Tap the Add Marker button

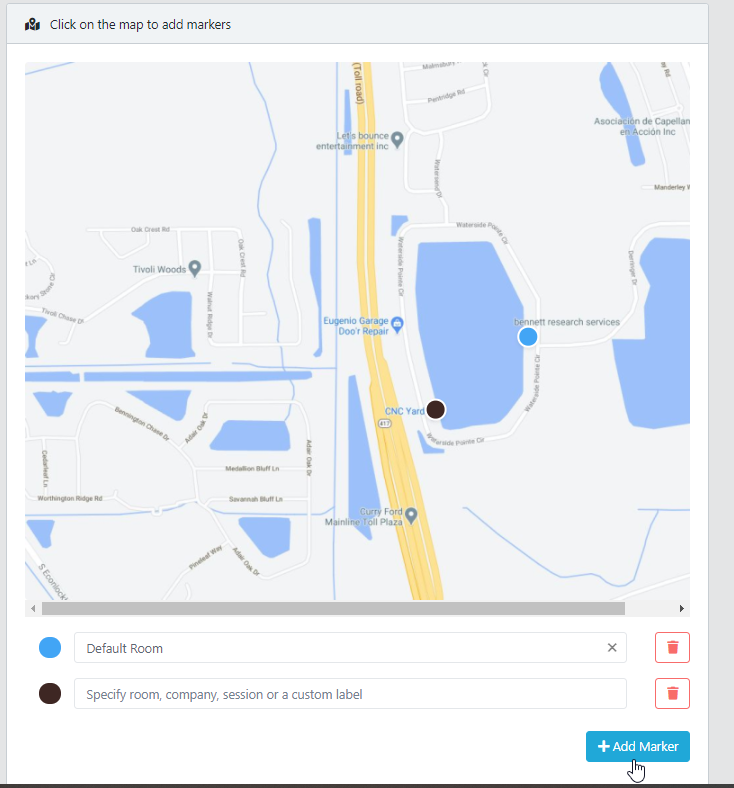coord(637,746)
